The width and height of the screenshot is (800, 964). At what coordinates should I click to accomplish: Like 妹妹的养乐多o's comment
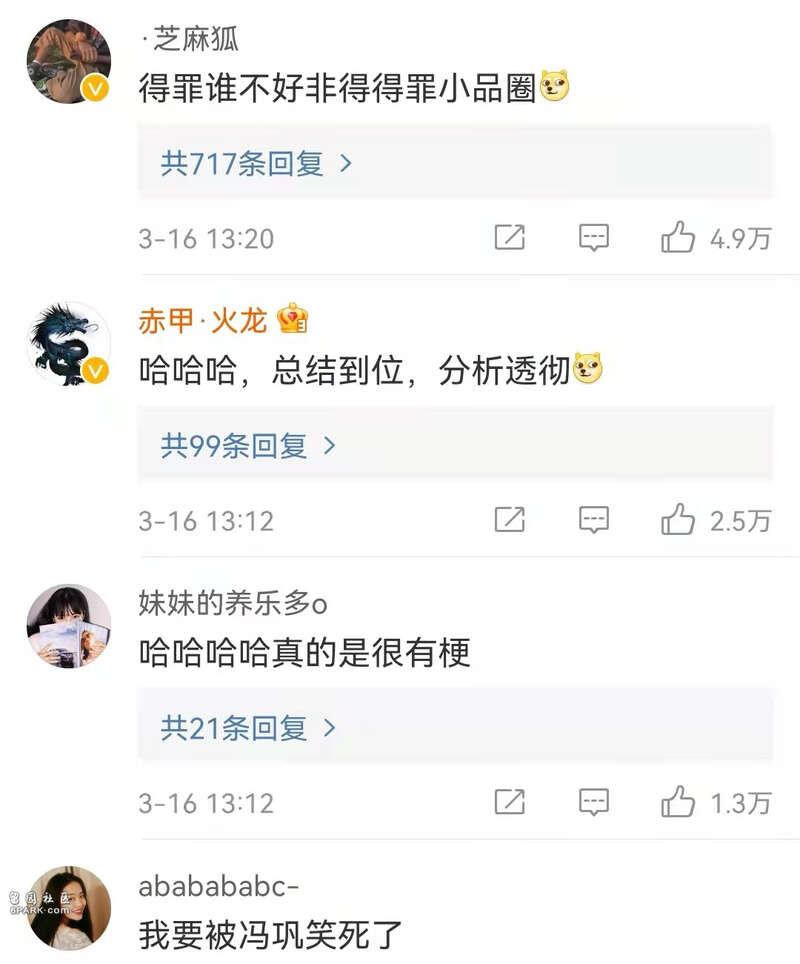point(678,802)
